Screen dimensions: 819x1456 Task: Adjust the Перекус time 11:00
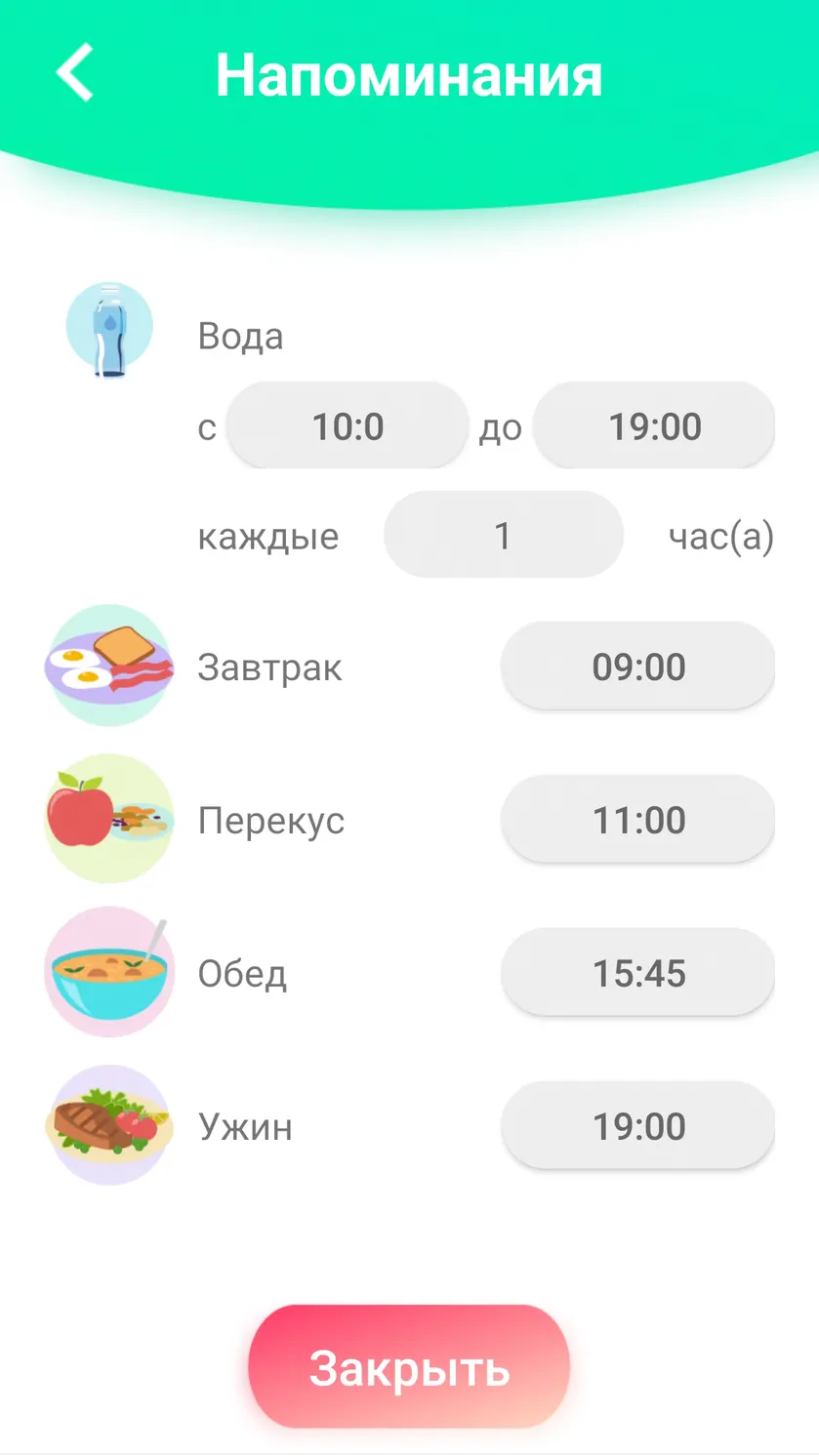pos(638,820)
